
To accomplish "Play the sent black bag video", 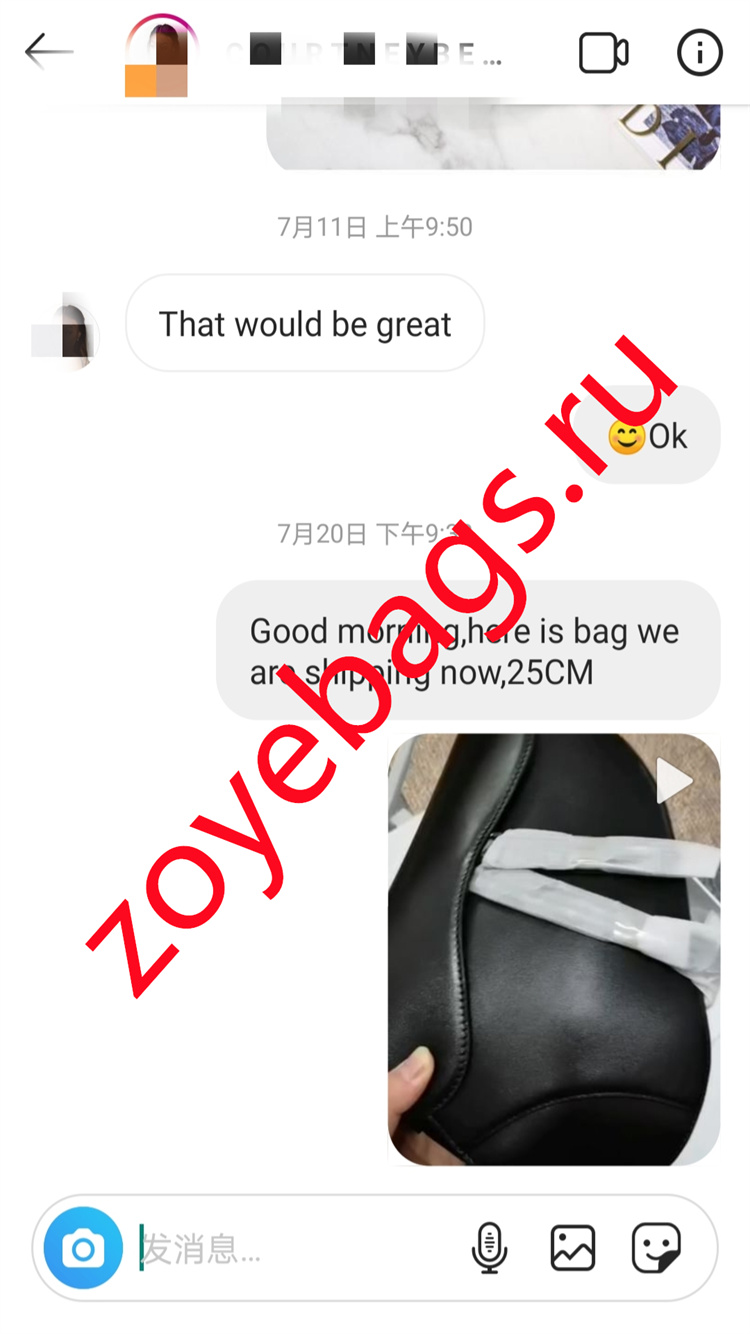I will pos(554,950).
